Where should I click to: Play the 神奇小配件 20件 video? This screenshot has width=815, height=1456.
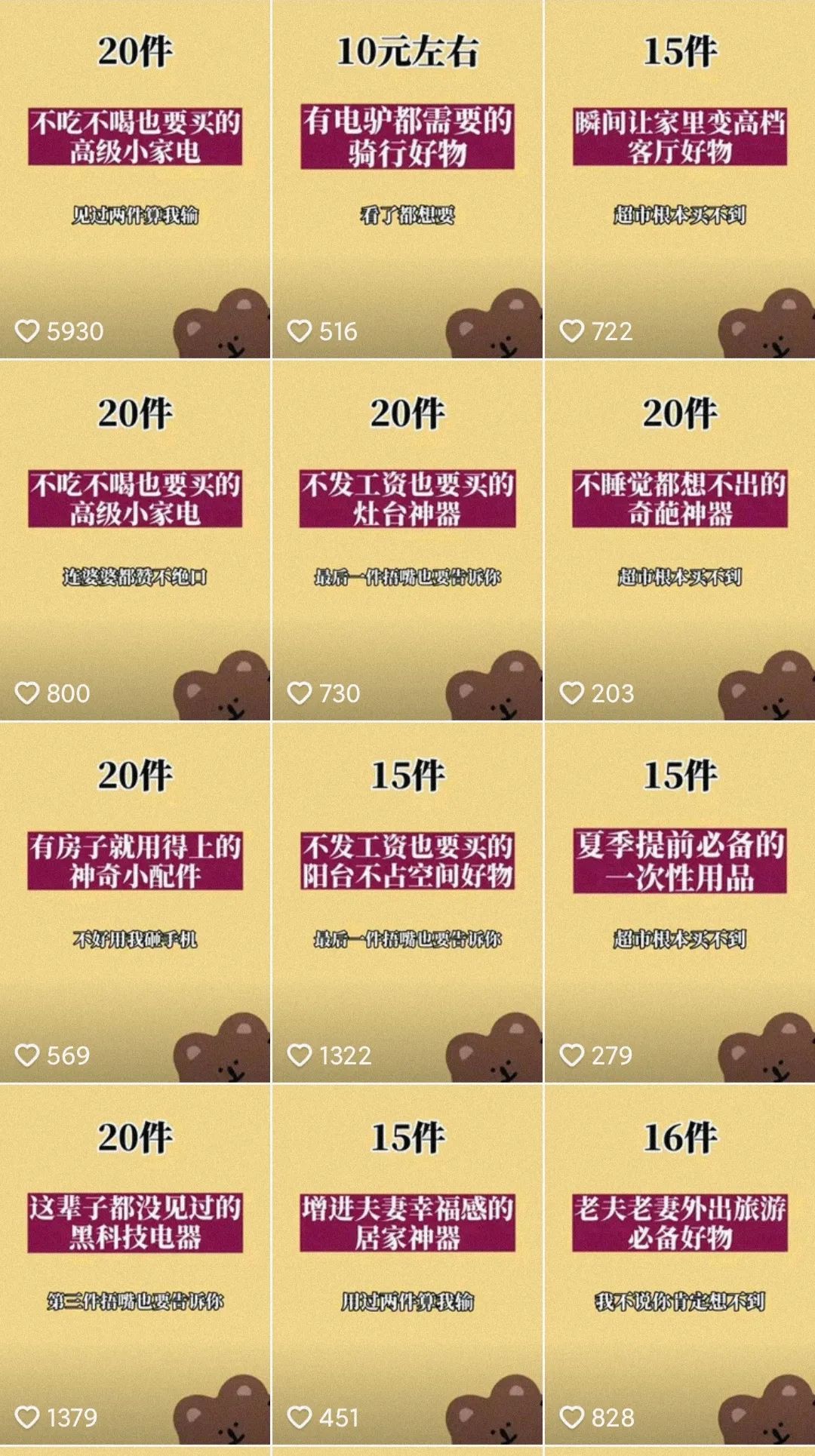pos(135,902)
